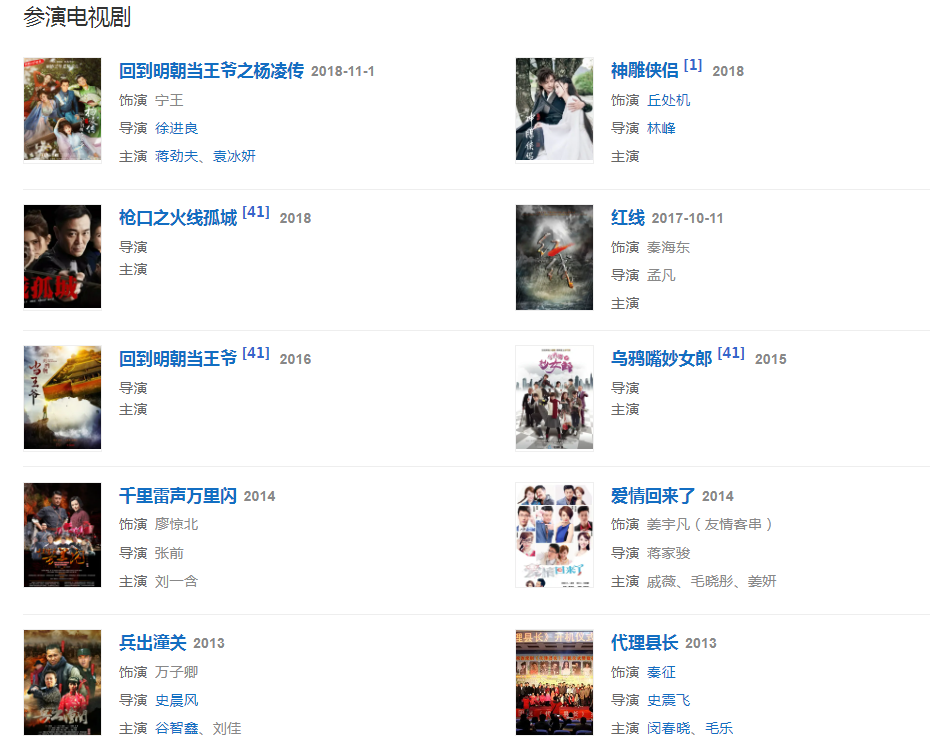The image size is (930, 748).
Task: Open actress 袁冰妍's page
Action: (234, 156)
